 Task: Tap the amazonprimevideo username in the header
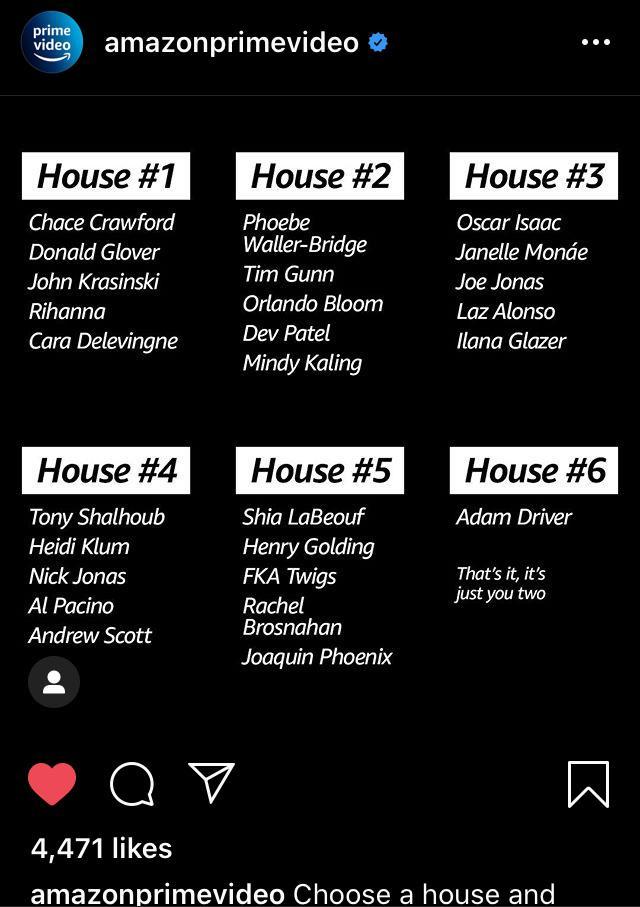(231, 42)
